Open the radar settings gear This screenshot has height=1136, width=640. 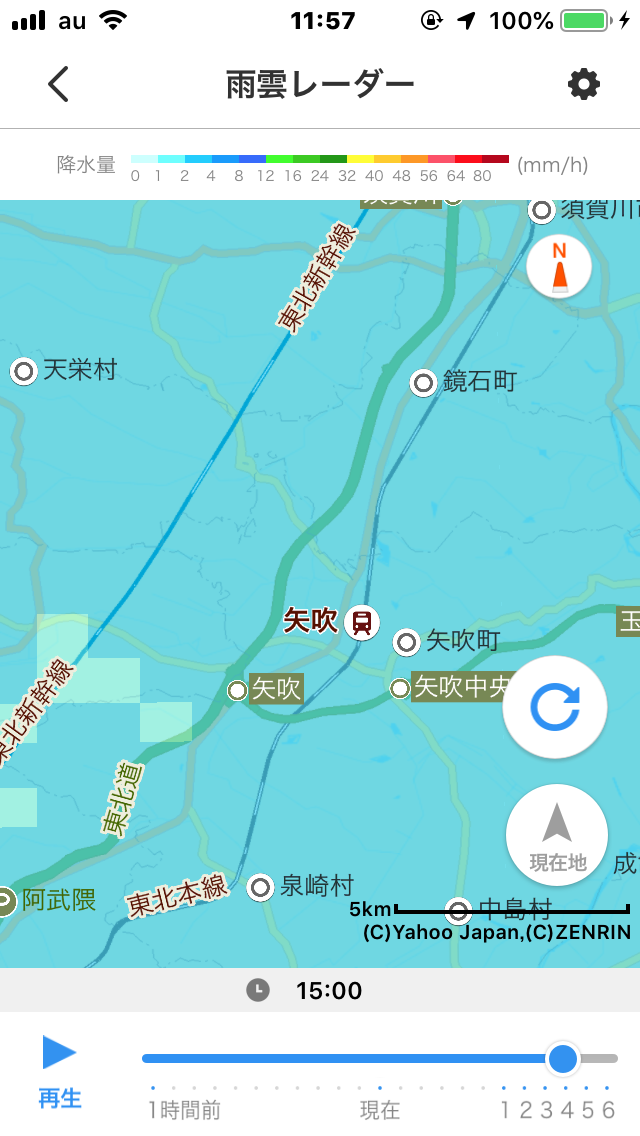pyautogui.click(x=583, y=85)
